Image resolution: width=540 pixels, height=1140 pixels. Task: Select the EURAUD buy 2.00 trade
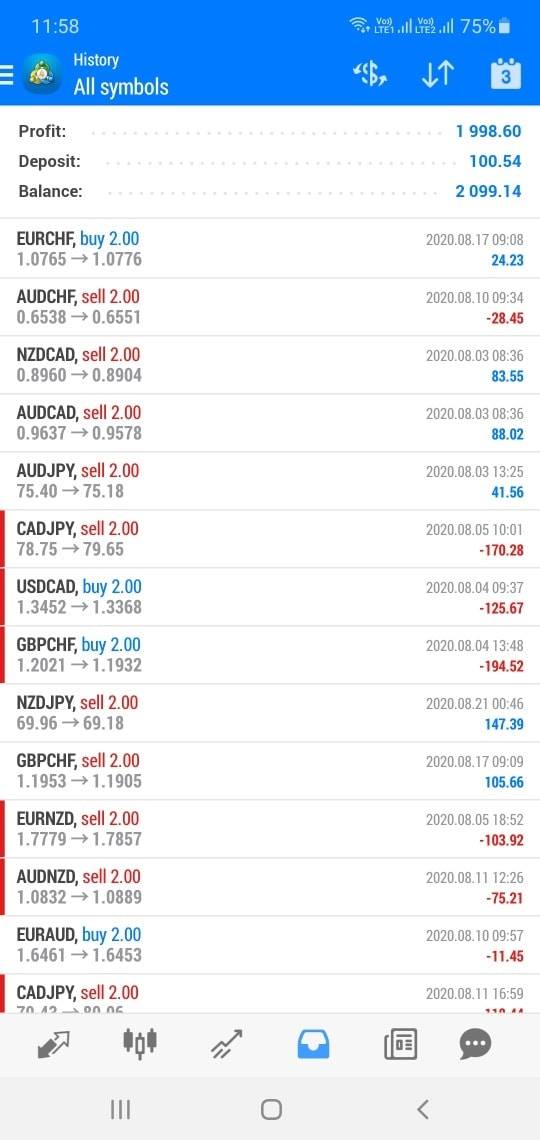pos(270,945)
